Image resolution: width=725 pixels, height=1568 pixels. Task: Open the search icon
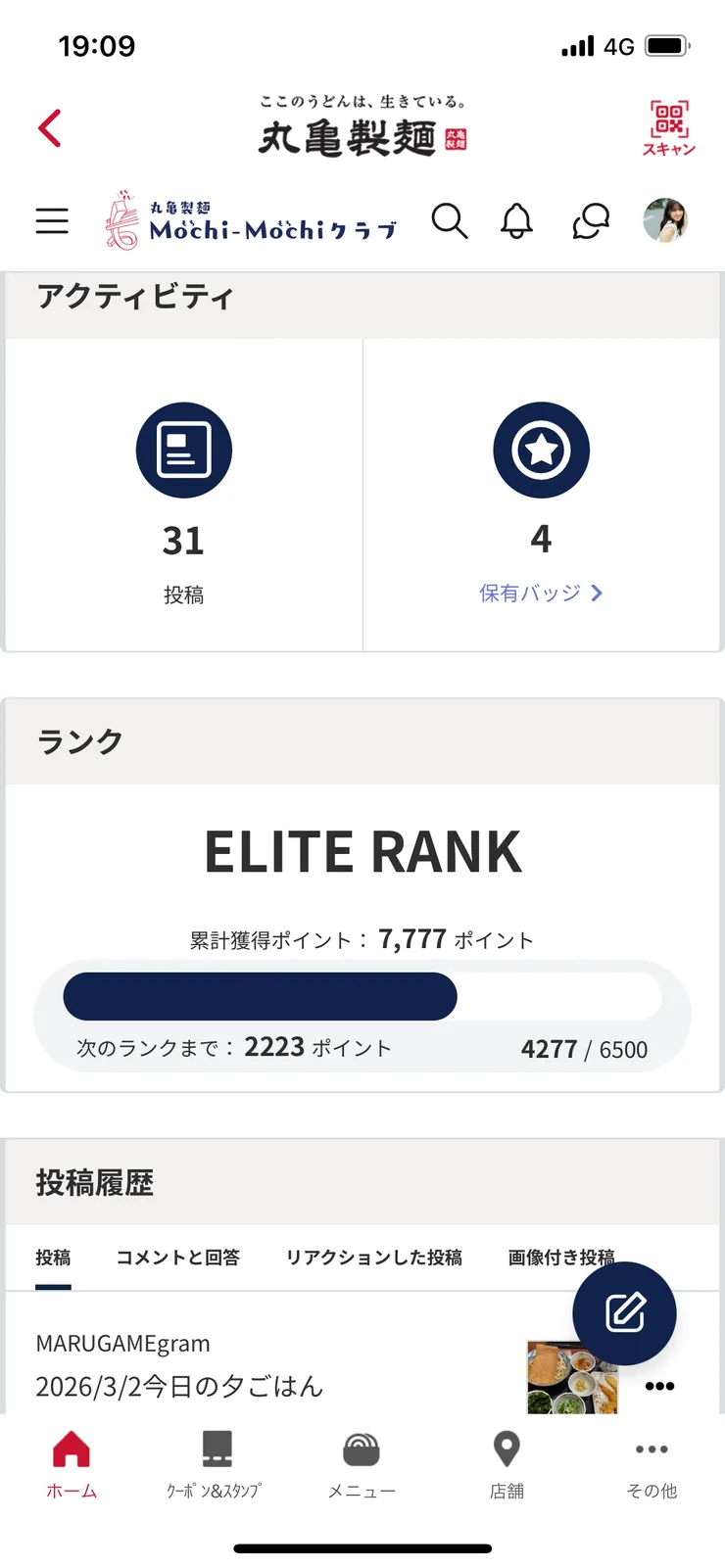450,221
